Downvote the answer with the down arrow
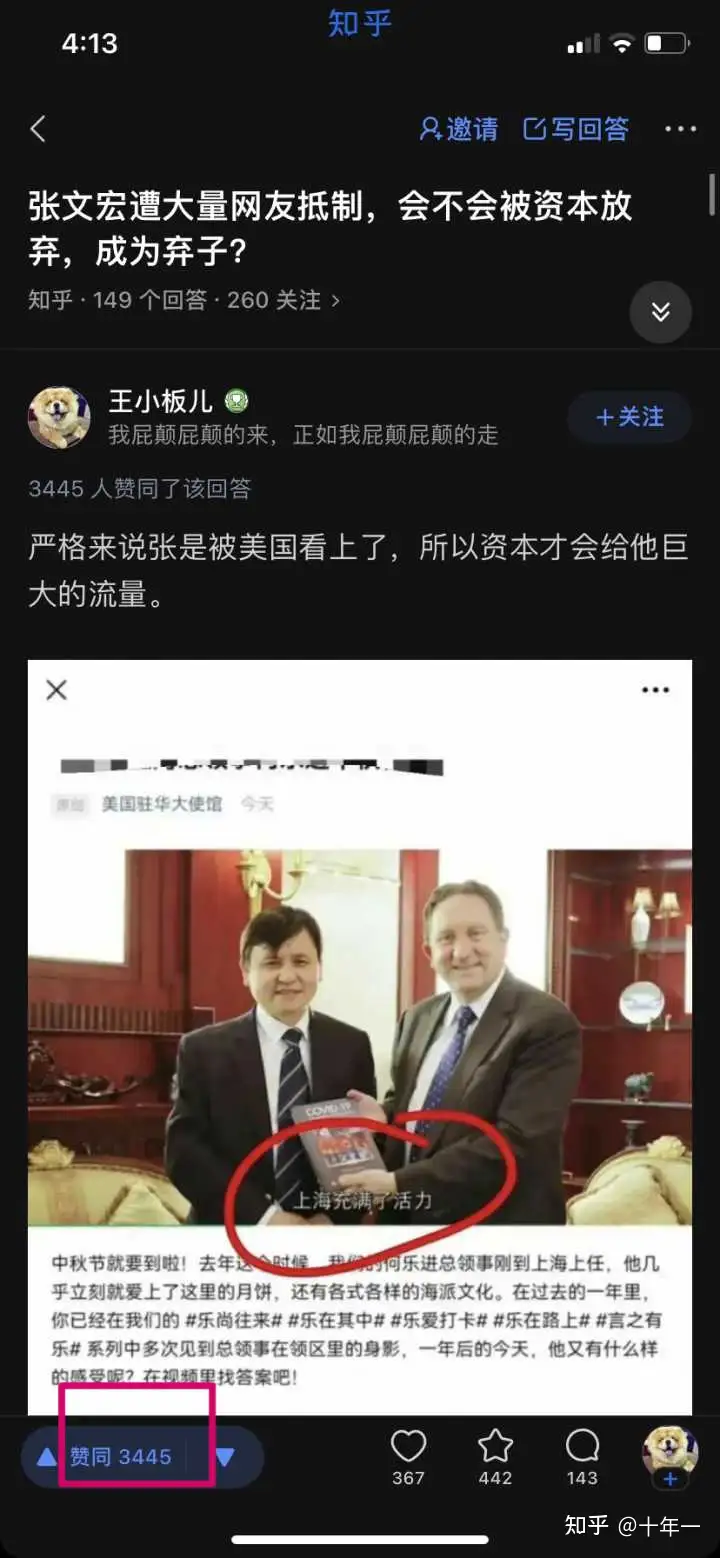The height and width of the screenshot is (1558, 720). [225, 1457]
